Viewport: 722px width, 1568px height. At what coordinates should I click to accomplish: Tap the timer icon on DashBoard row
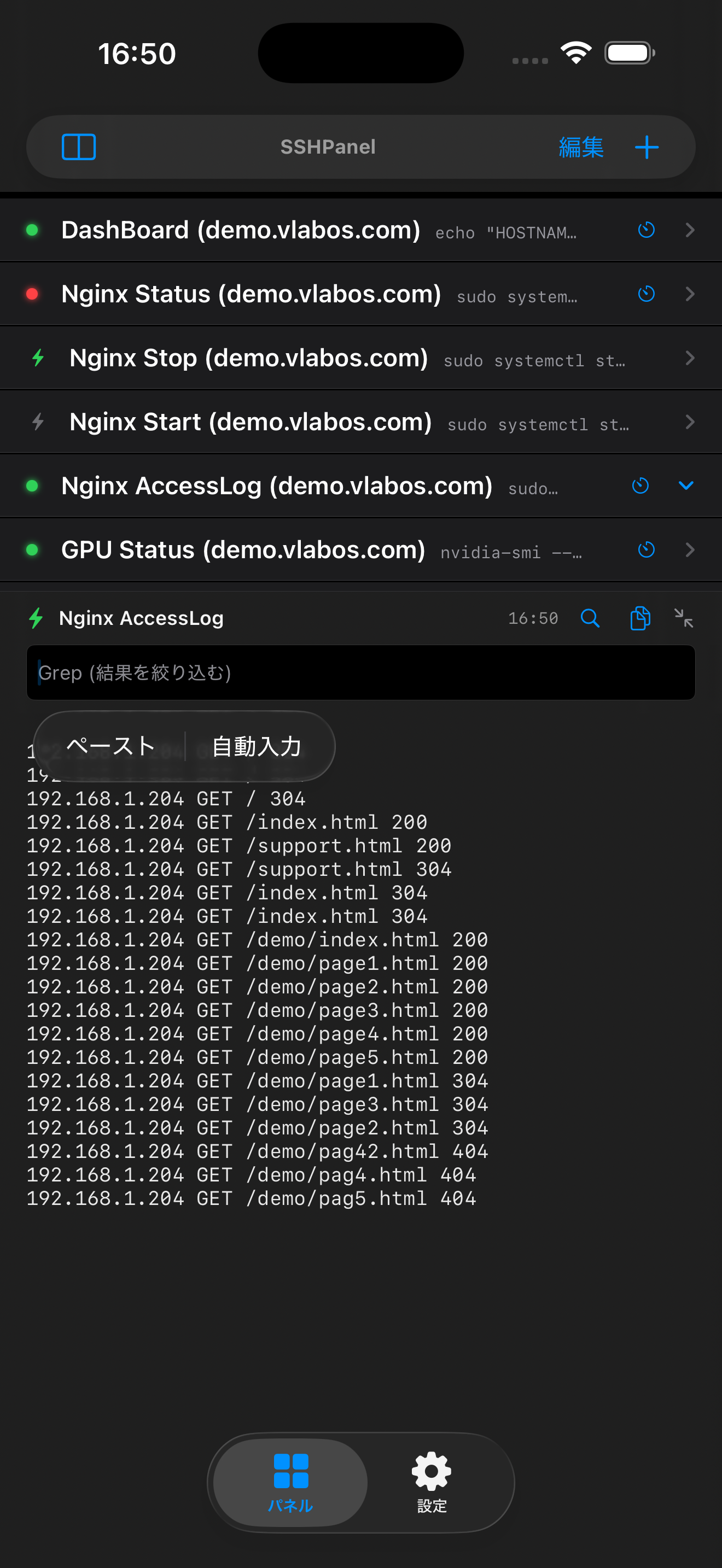pyautogui.click(x=646, y=230)
